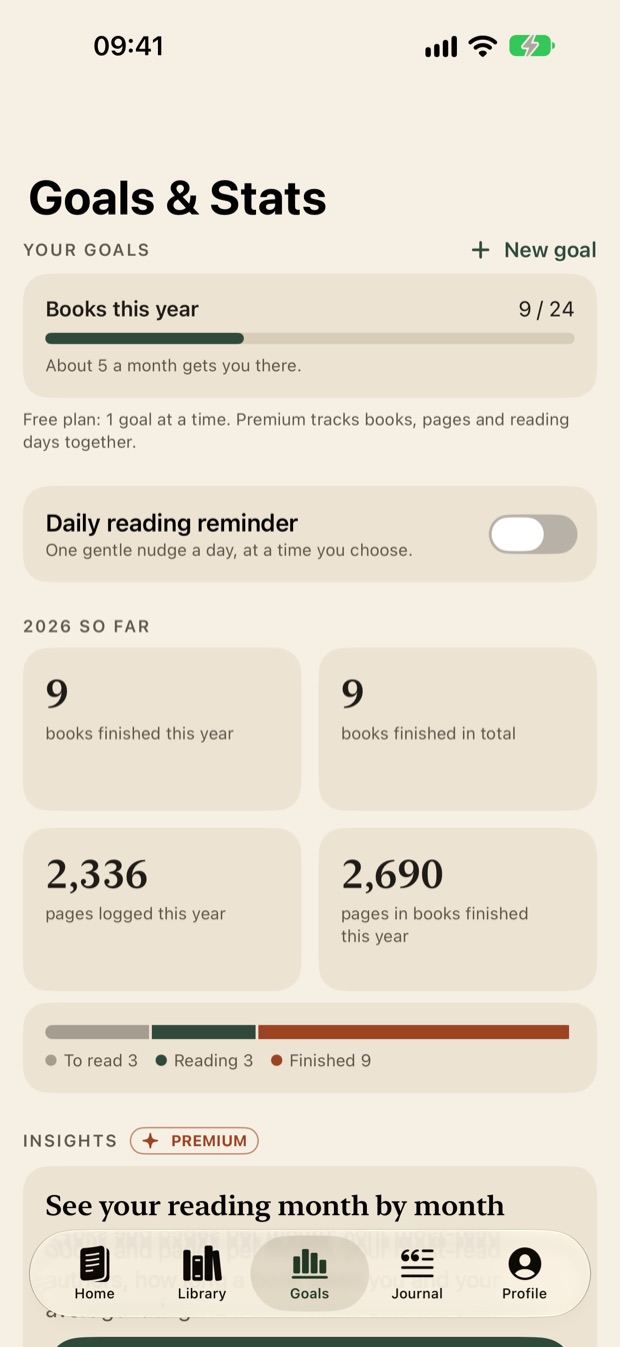Switch to the Library tab
Image resolution: width=620 pixels, height=1347 pixels.
[202, 1273]
